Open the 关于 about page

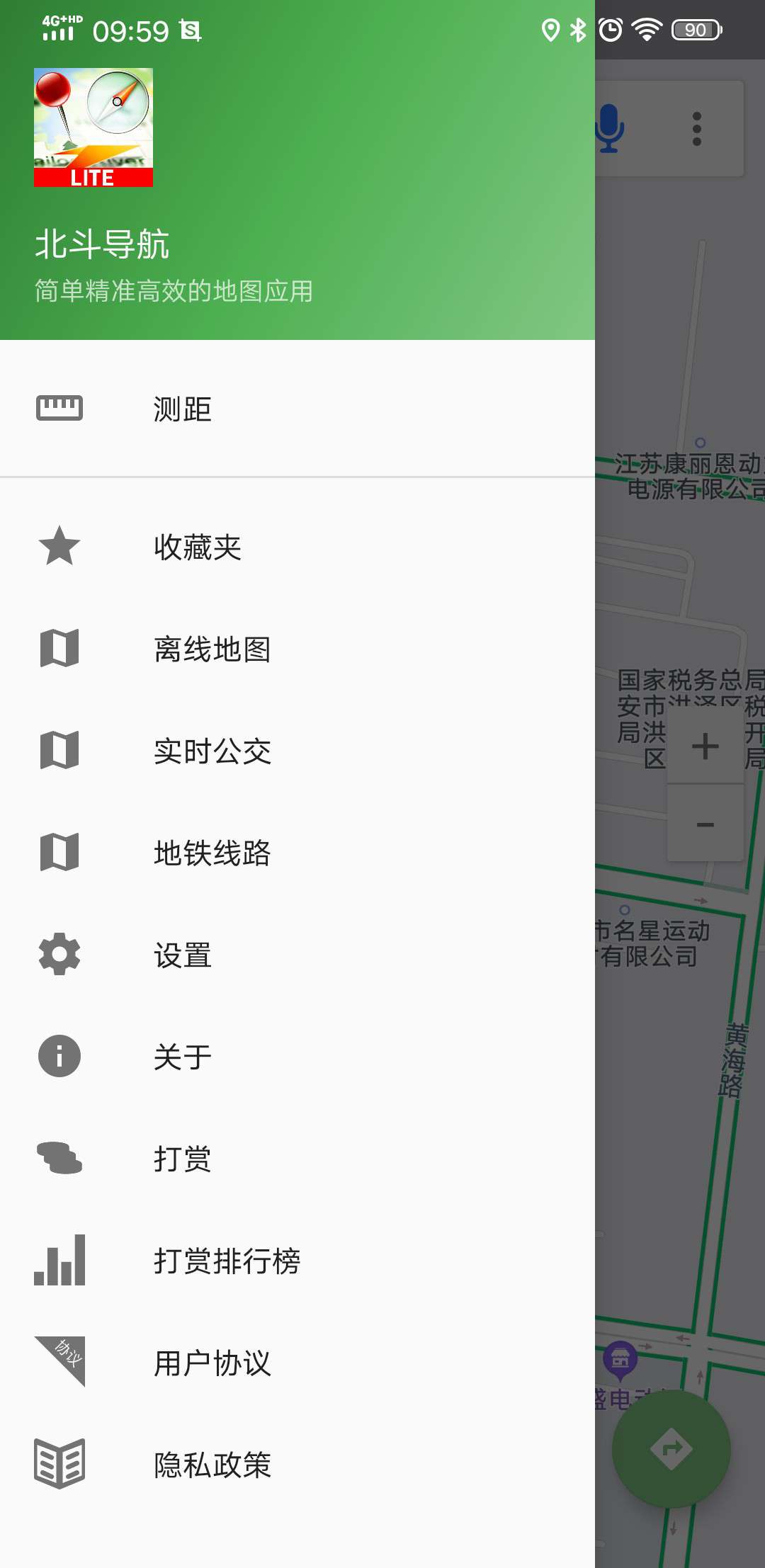tap(297, 1057)
